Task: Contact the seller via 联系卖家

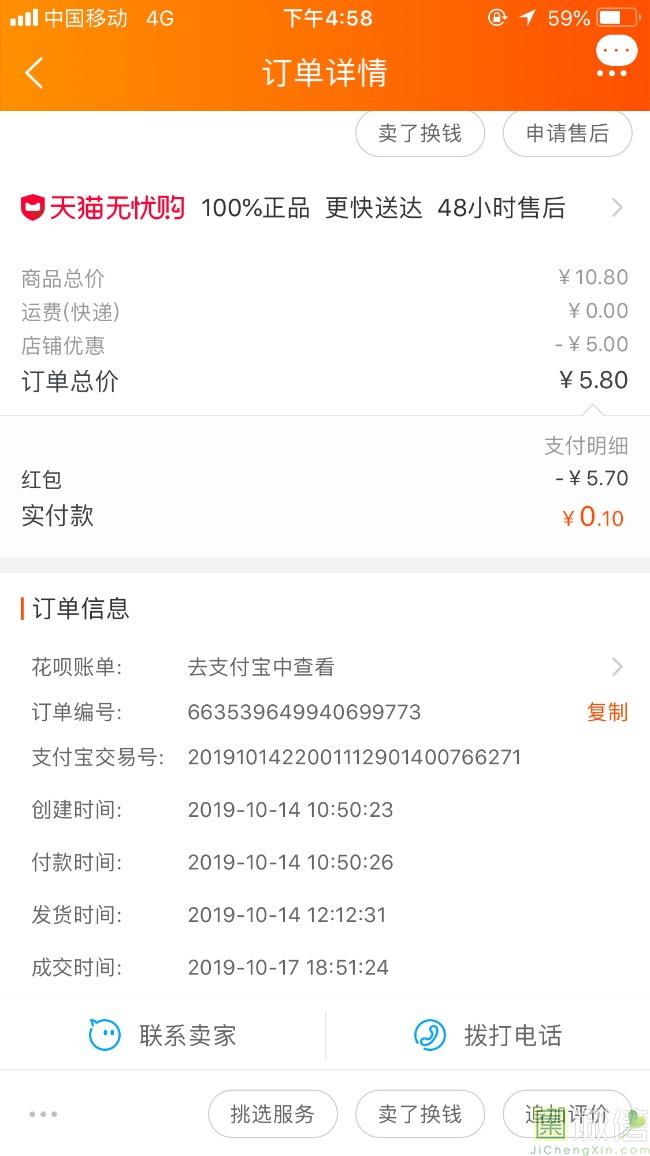Action: [x=163, y=1035]
